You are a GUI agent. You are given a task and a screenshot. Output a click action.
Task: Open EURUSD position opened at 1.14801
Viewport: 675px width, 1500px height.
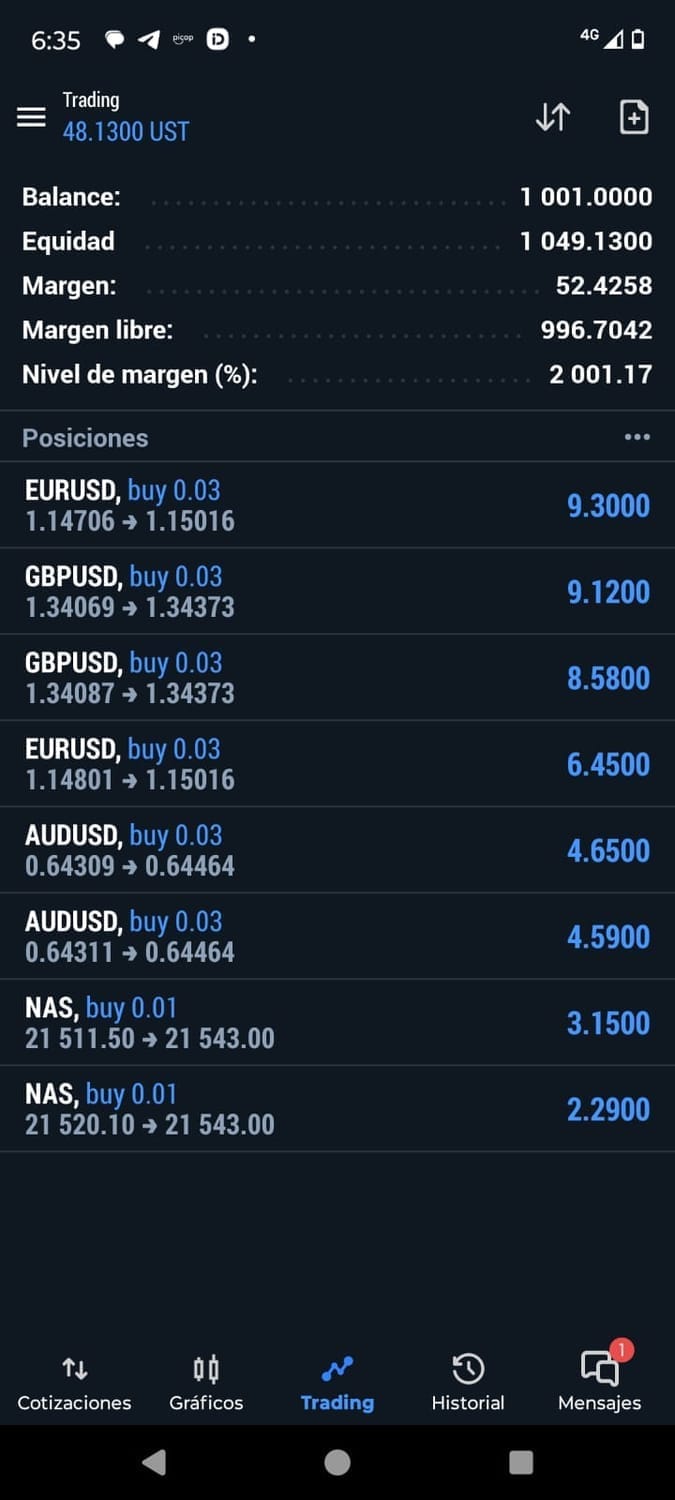[337, 764]
